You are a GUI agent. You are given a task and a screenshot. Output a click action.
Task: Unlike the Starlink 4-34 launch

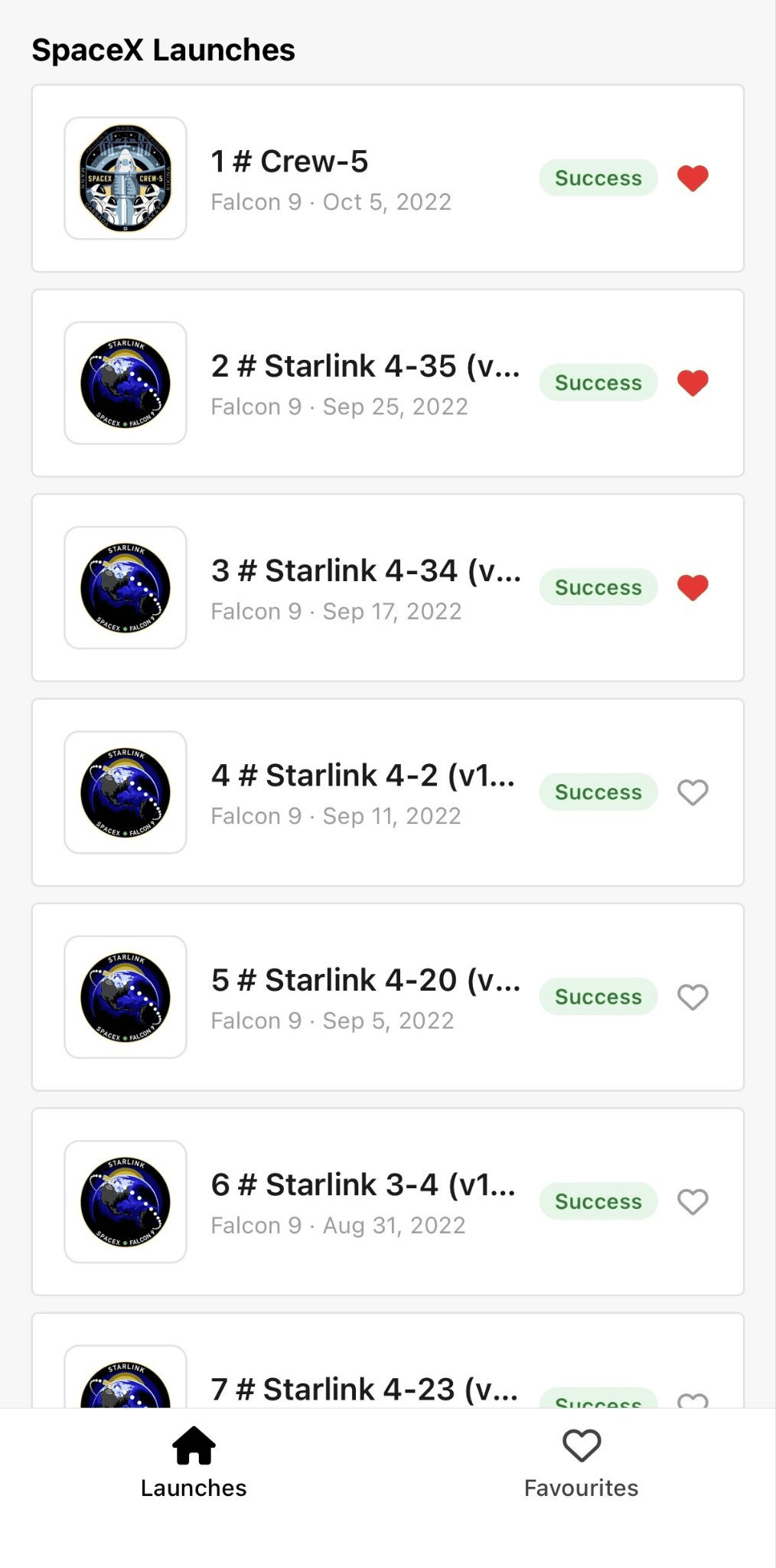(x=693, y=587)
